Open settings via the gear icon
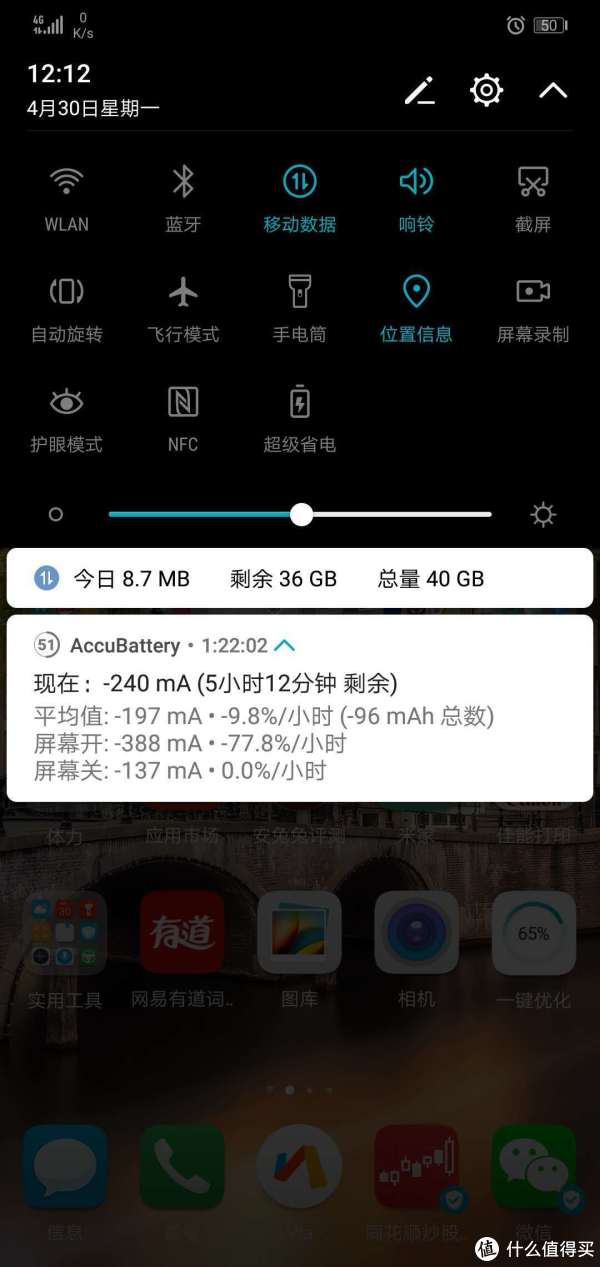 click(486, 91)
